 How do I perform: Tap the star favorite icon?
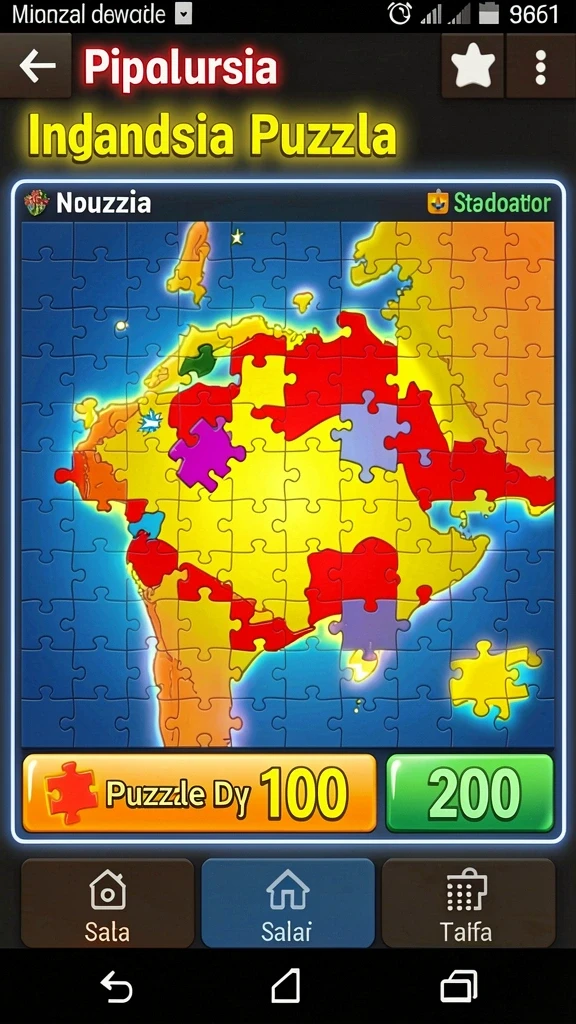[473, 66]
